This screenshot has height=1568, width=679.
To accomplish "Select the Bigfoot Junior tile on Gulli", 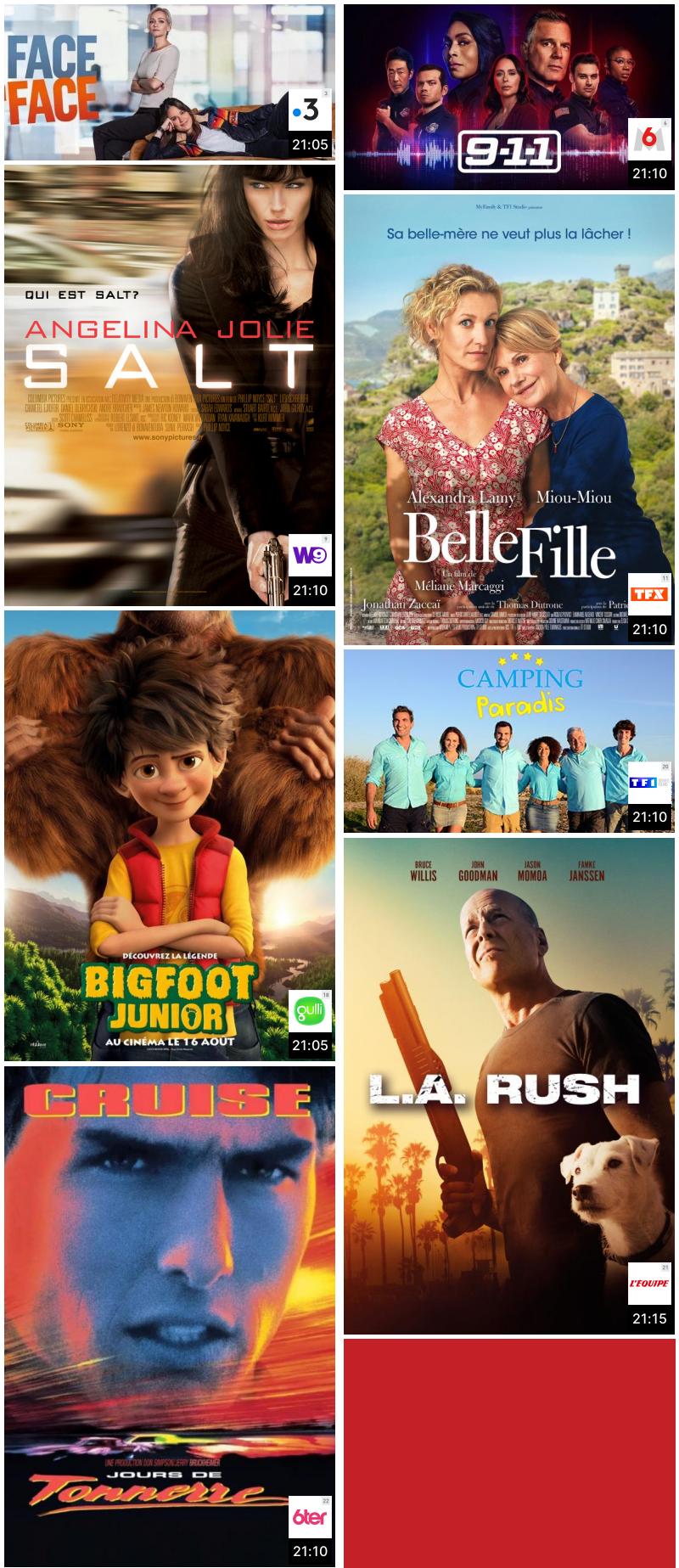I will coord(169,835).
